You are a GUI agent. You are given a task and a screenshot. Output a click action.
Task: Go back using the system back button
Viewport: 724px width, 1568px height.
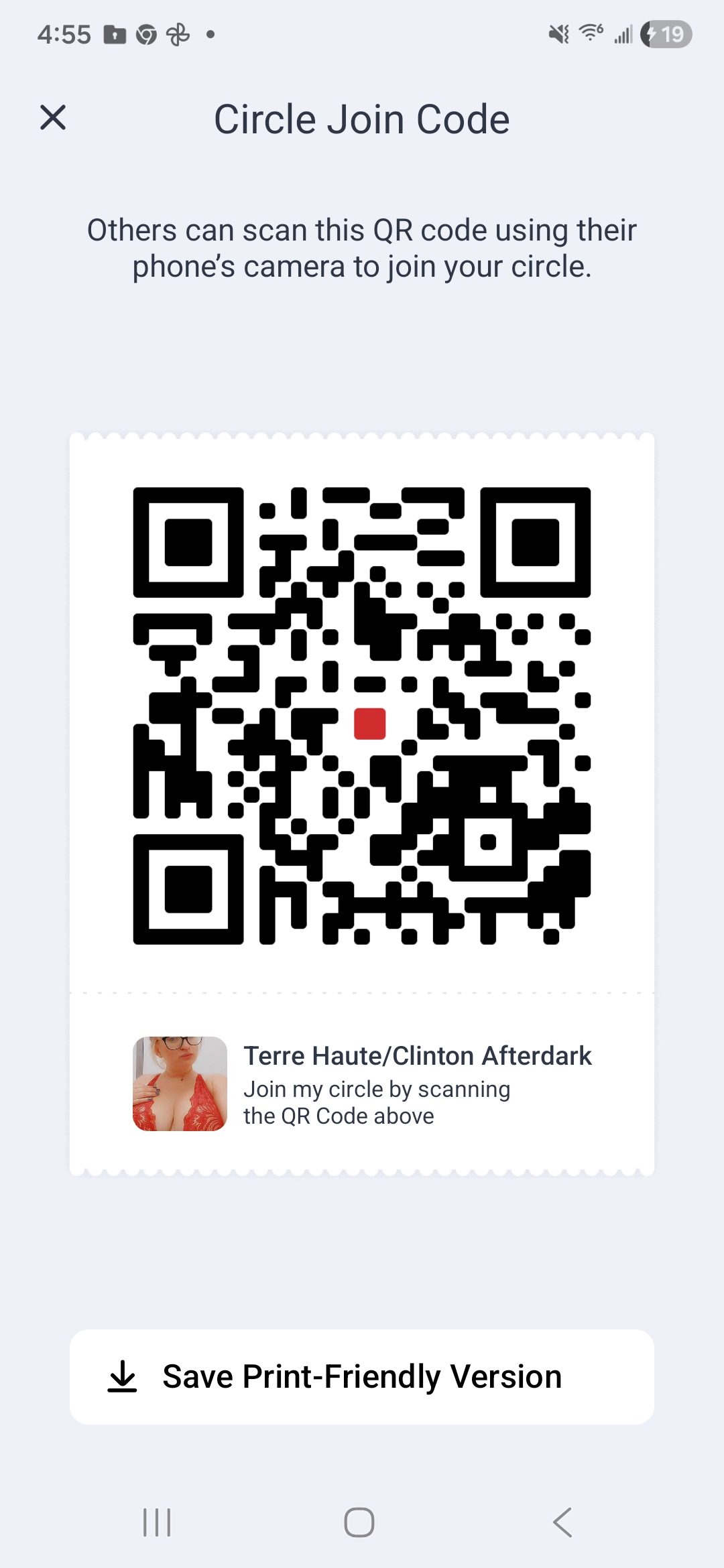tap(563, 1522)
